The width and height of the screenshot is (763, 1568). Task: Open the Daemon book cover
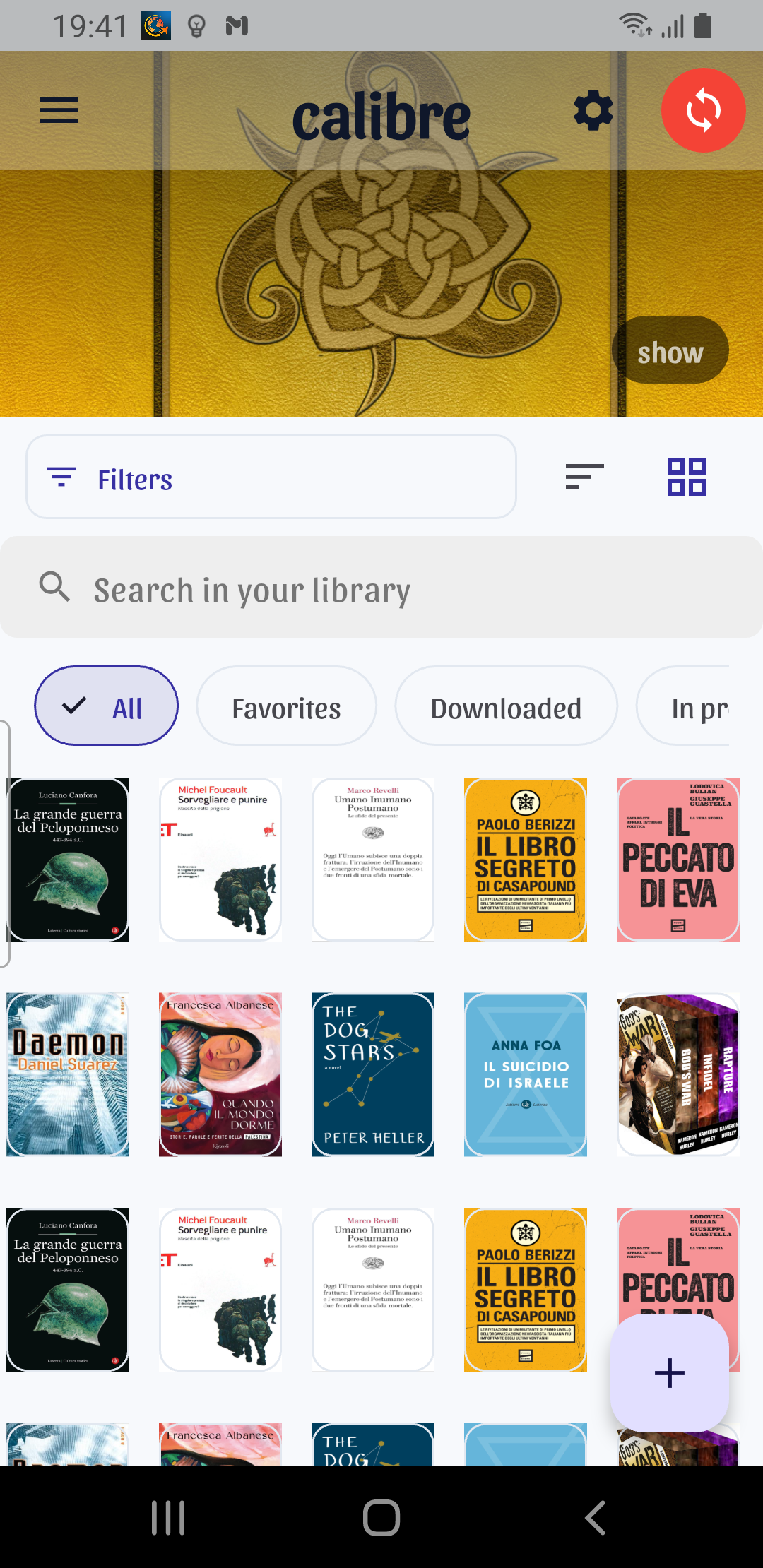68,1074
